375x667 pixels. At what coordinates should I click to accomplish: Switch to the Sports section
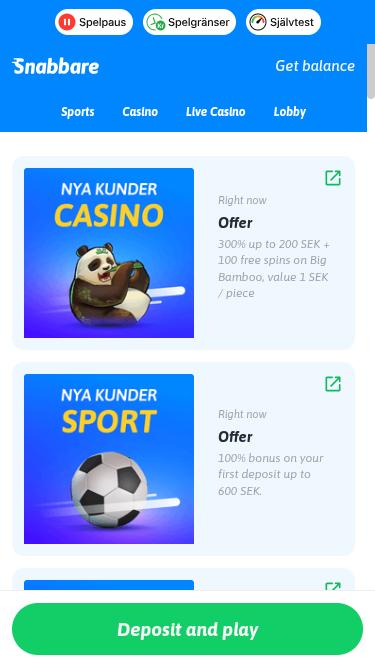coord(77,112)
